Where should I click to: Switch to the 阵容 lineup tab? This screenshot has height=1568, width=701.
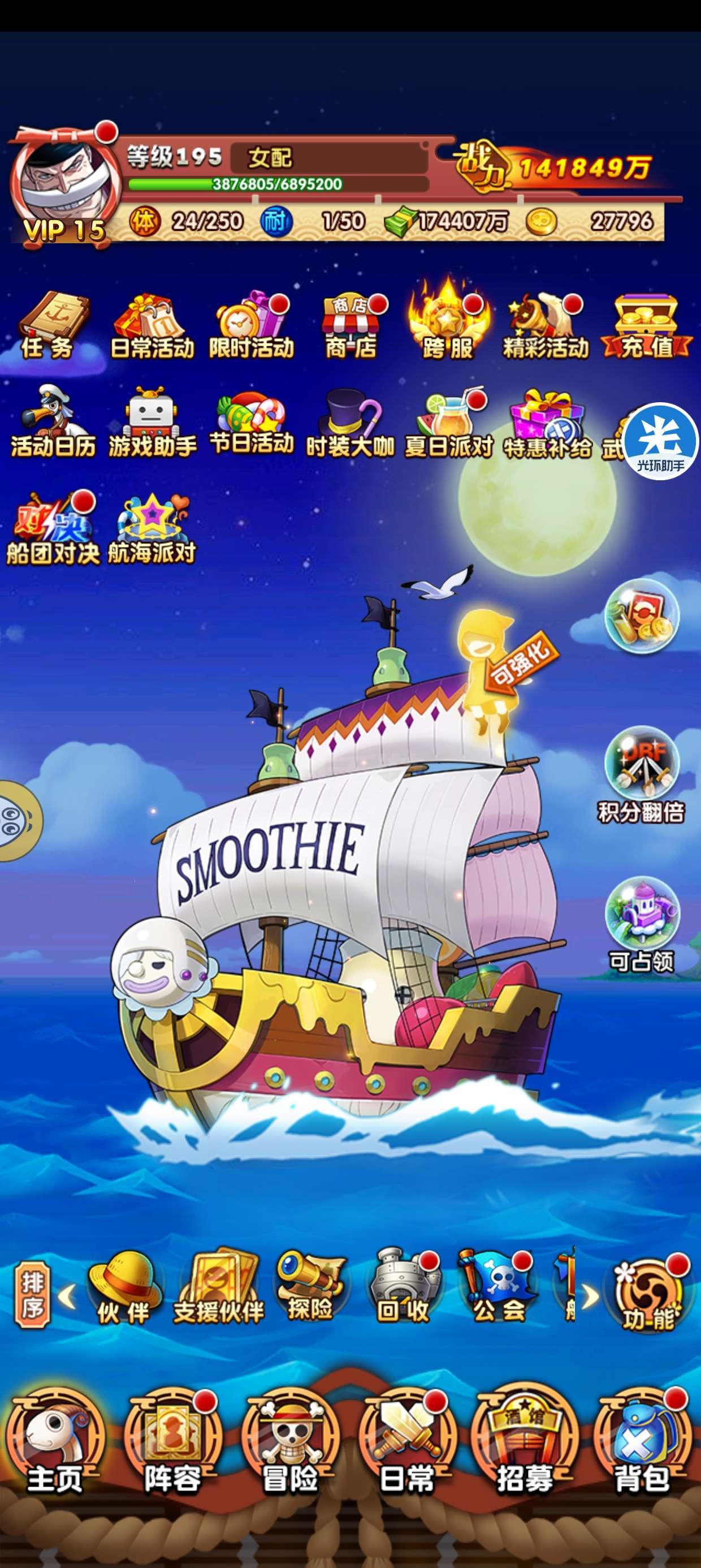click(172, 1444)
